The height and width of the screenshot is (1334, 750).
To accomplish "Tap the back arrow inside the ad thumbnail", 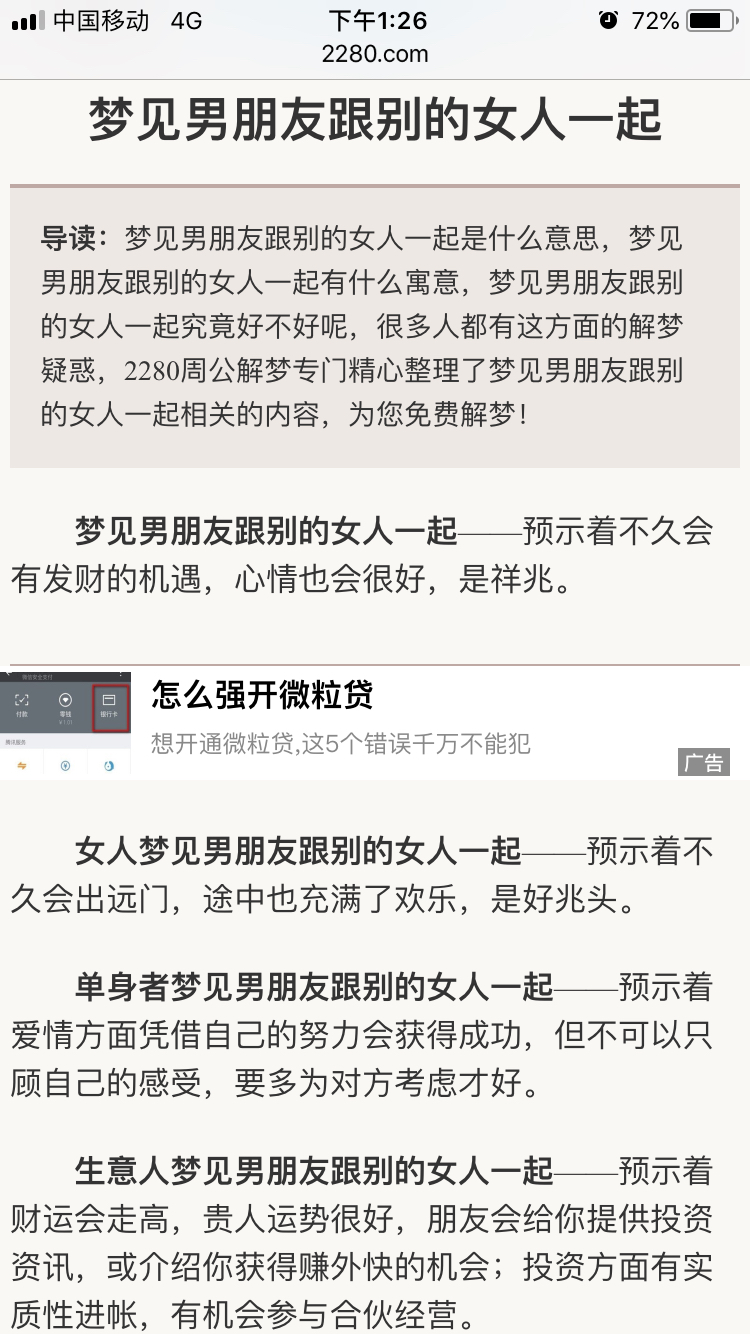I will (x=8, y=673).
